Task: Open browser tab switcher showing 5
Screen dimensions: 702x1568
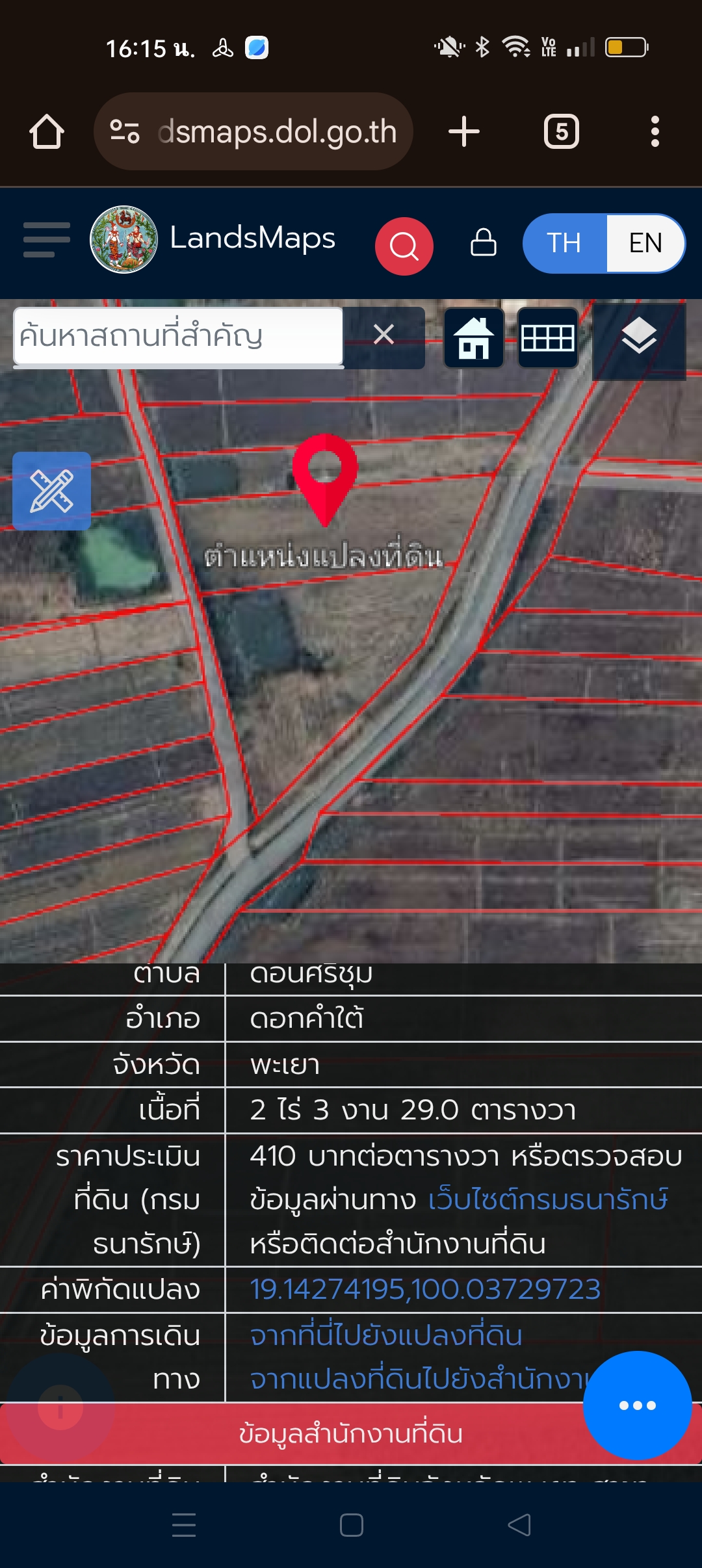Action: (x=562, y=132)
